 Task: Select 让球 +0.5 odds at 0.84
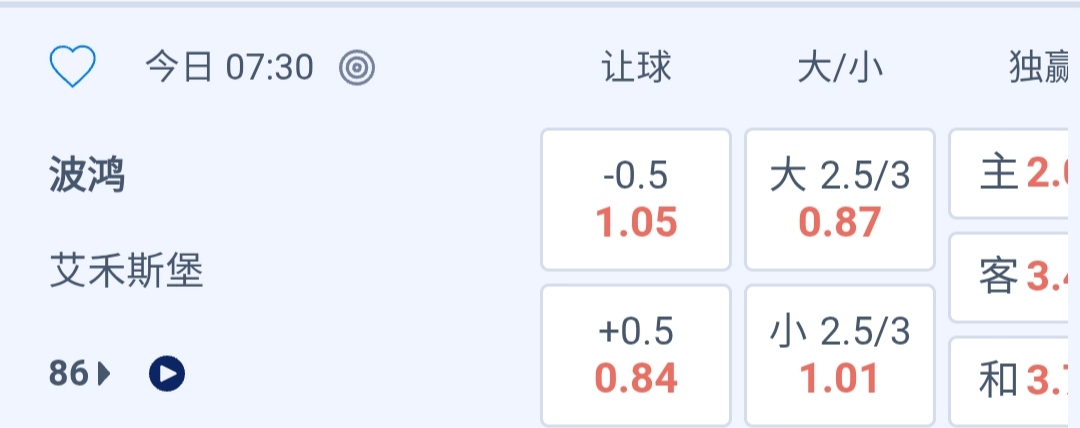[x=636, y=355]
